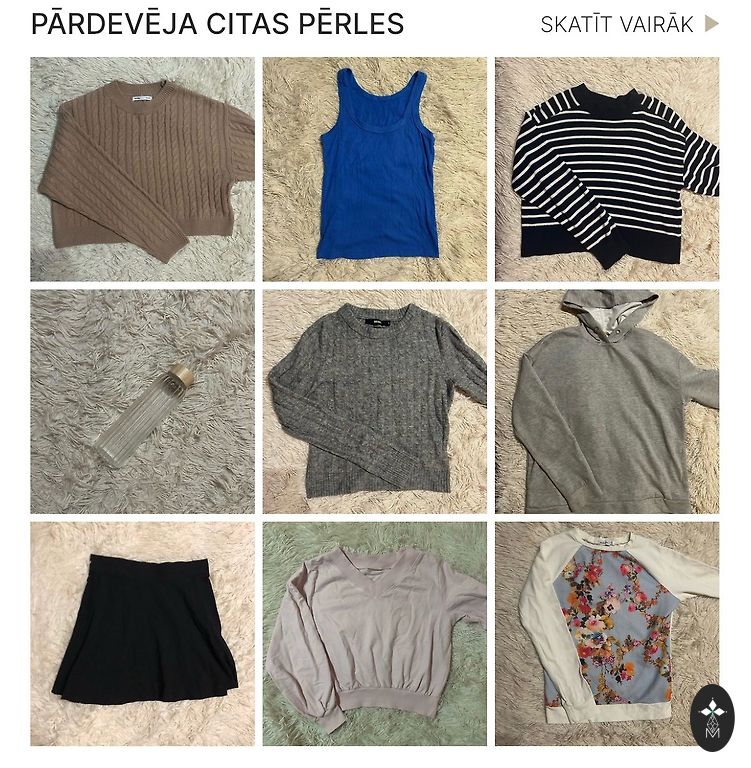The width and height of the screenshot is (751, 768).
Task: View the glass bottle listing
Action: point(142,402)
